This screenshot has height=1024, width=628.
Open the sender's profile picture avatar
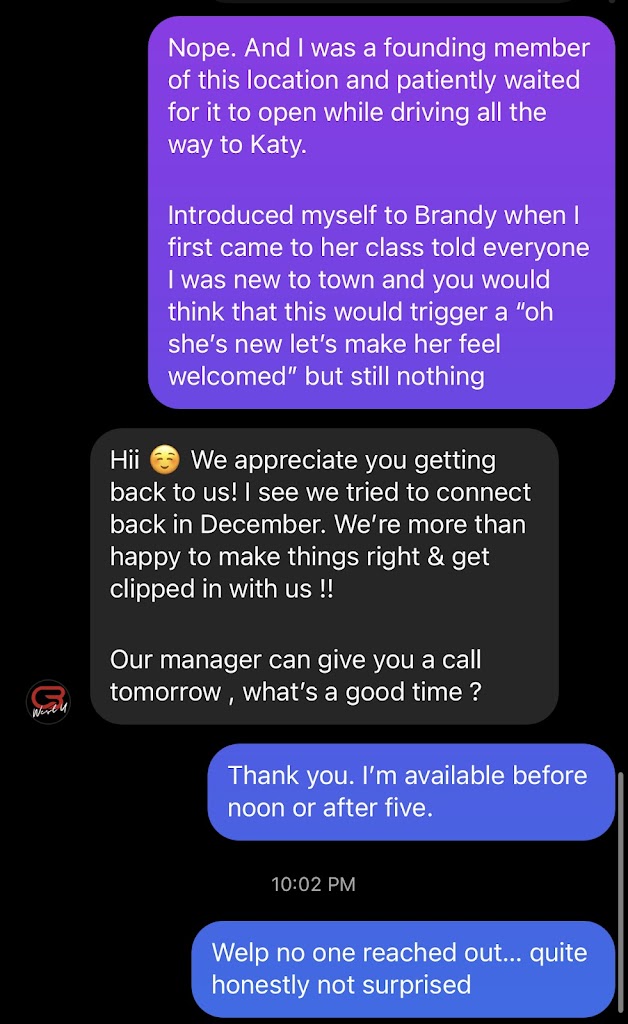[48, 700]
